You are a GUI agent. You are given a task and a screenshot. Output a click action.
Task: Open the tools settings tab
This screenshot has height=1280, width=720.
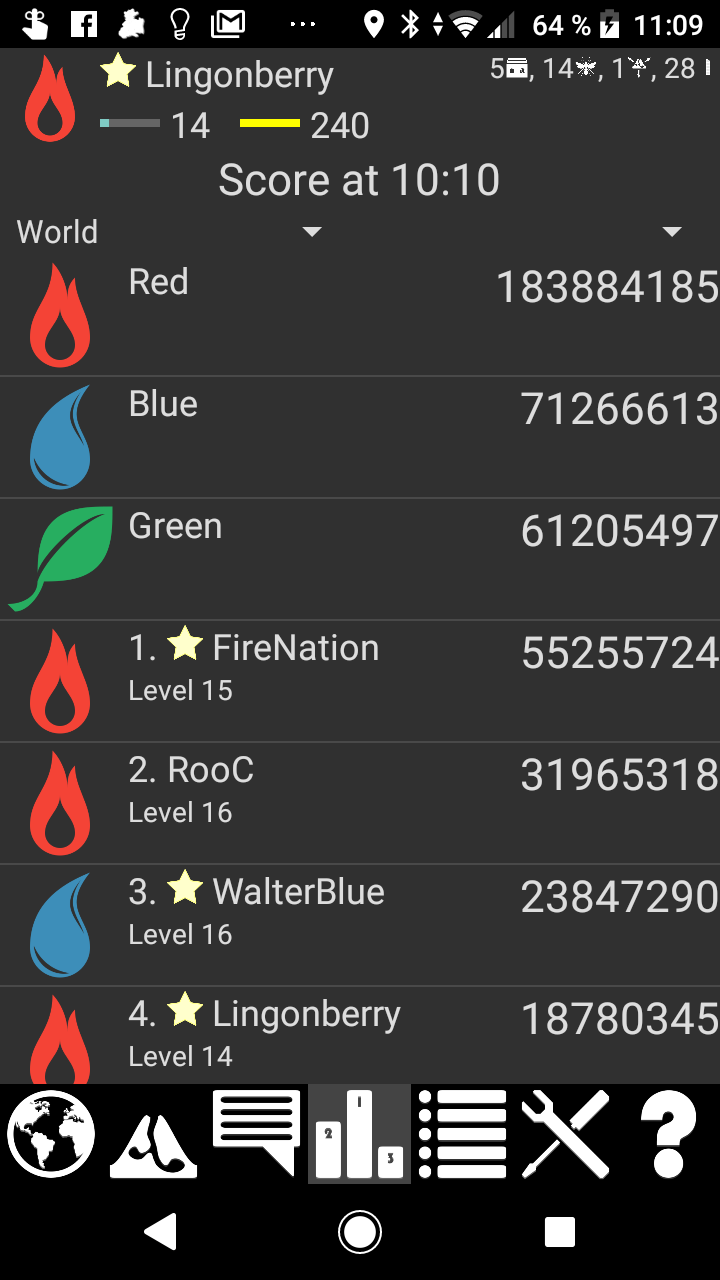(x=565, y=1134)
